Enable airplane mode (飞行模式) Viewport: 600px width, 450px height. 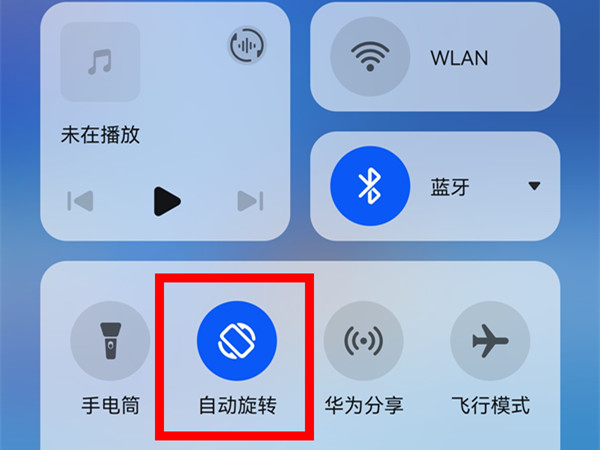(x=490, y=341)
